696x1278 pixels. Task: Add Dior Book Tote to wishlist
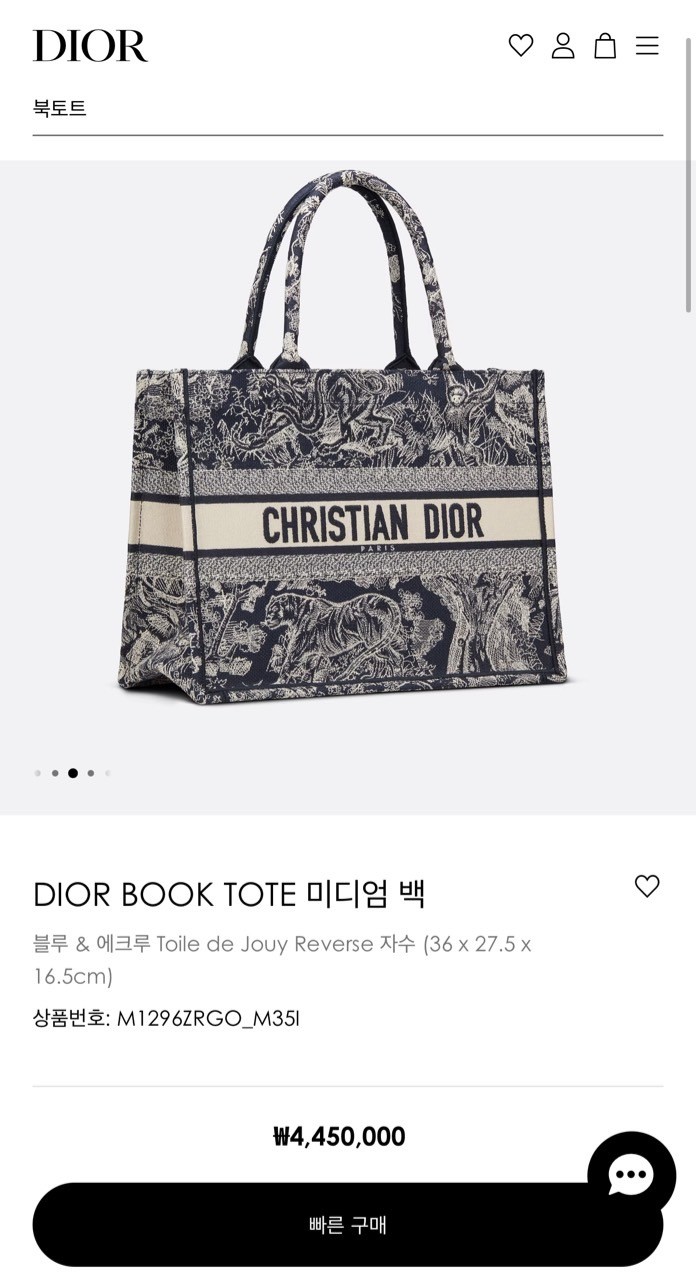coord(647,886)
